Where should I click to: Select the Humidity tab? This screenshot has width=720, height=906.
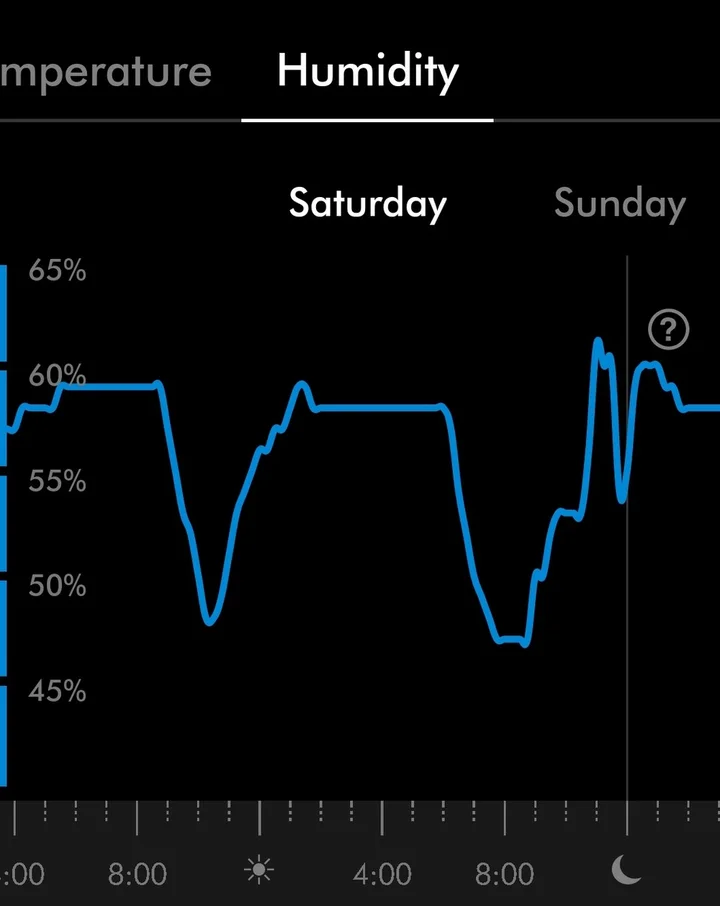(x=367, y=71)
